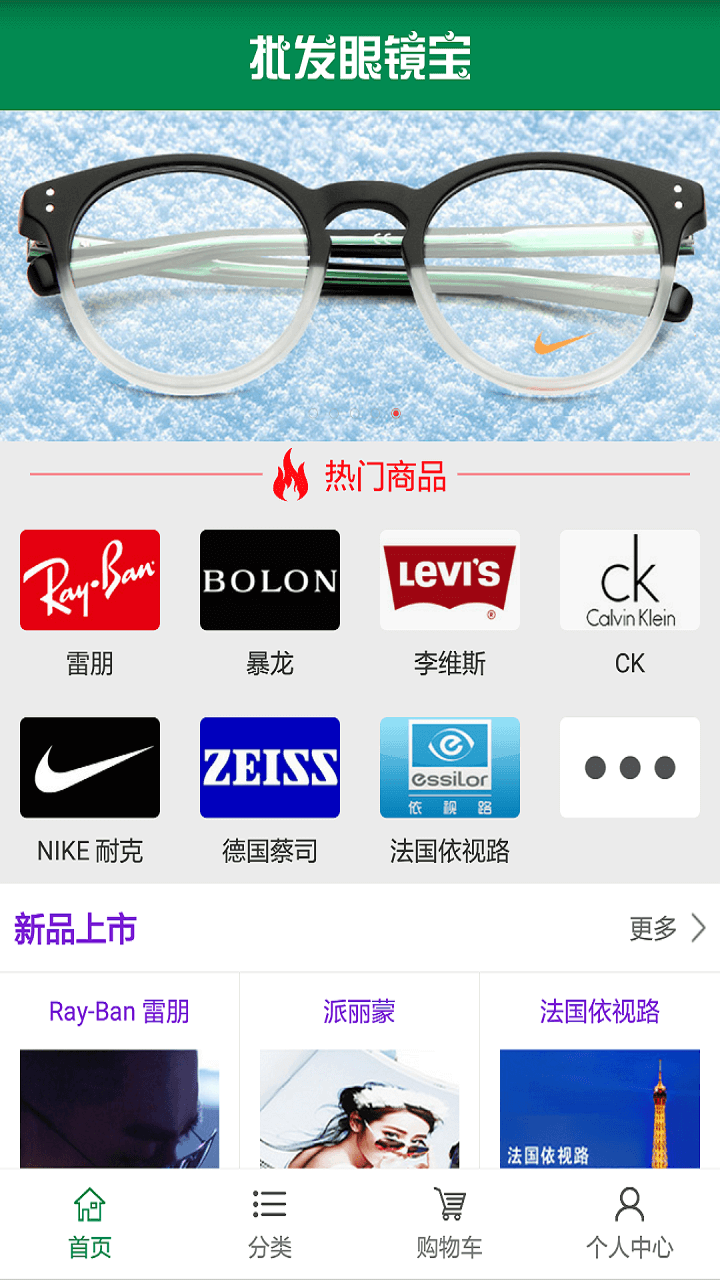Open the 个人中心 profile tab
Screen dimensions: 720x1280
click(630, 1223)
